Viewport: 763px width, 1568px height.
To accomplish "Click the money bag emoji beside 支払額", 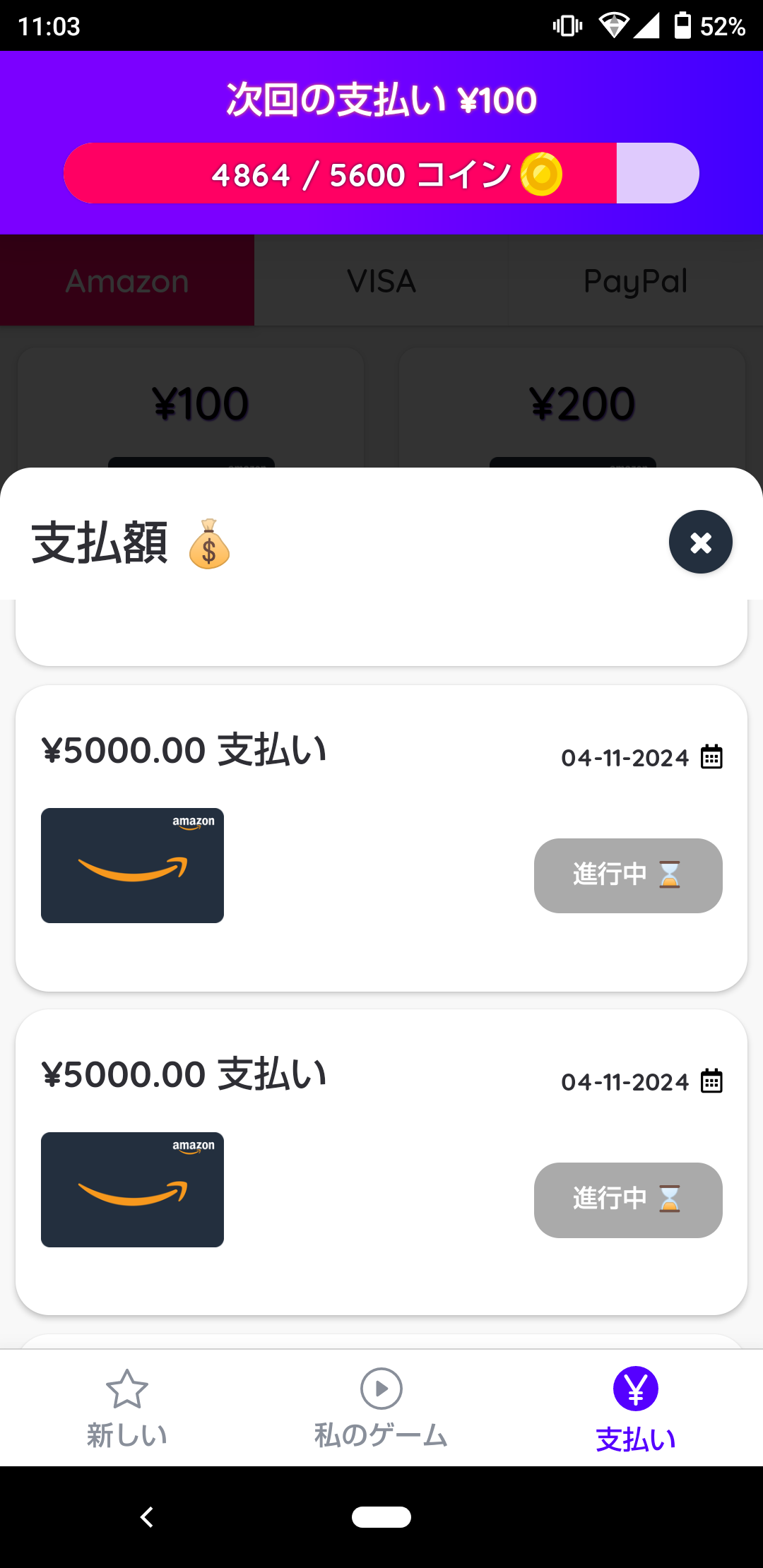I will point(211,542).
